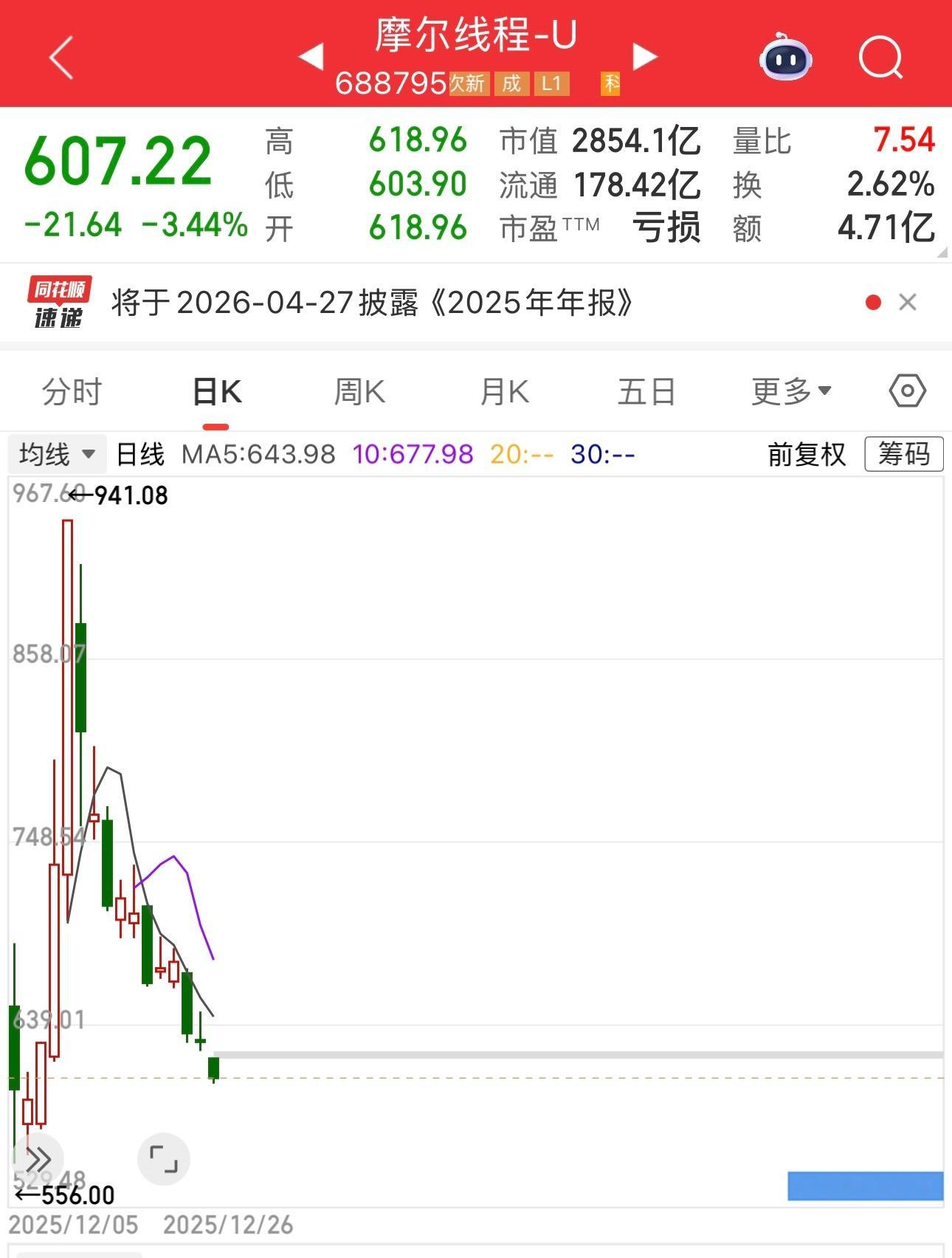This screenshot has width=952, height=1258.
Task: Dismiss the news banner with X
Action: coord(906,300)
